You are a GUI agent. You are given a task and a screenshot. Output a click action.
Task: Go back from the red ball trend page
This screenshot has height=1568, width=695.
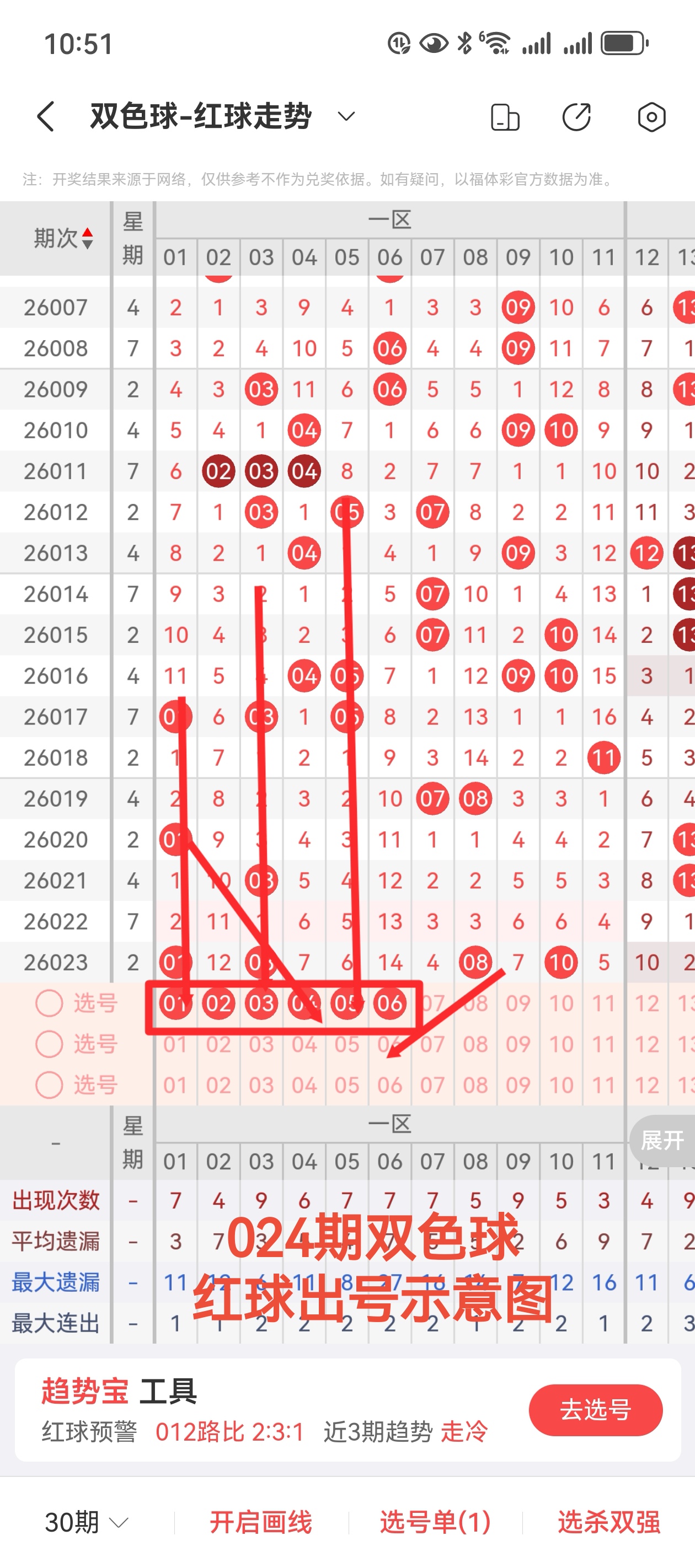[x=46, y=116]
